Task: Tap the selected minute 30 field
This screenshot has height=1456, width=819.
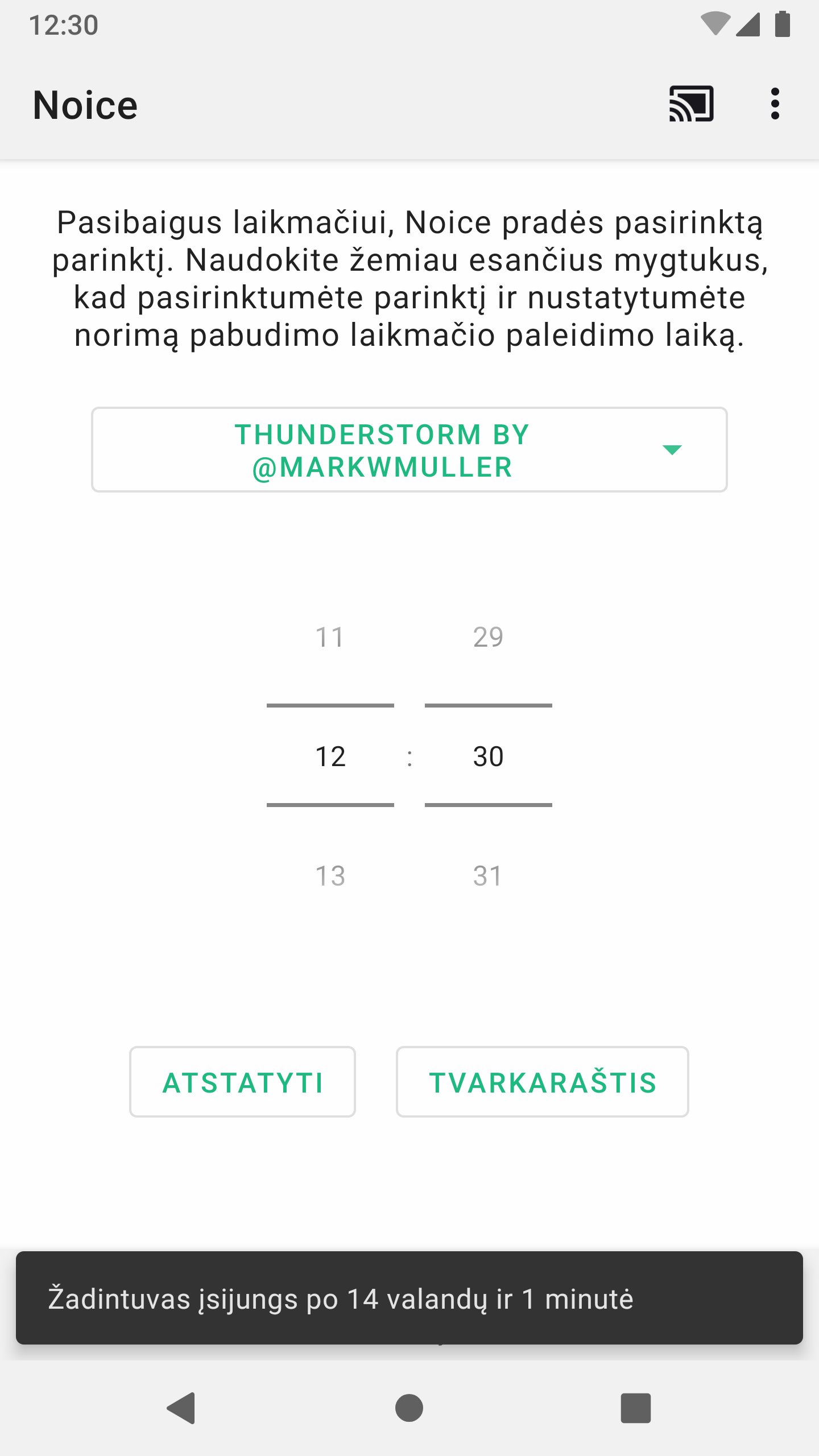Action: (488, 756)
